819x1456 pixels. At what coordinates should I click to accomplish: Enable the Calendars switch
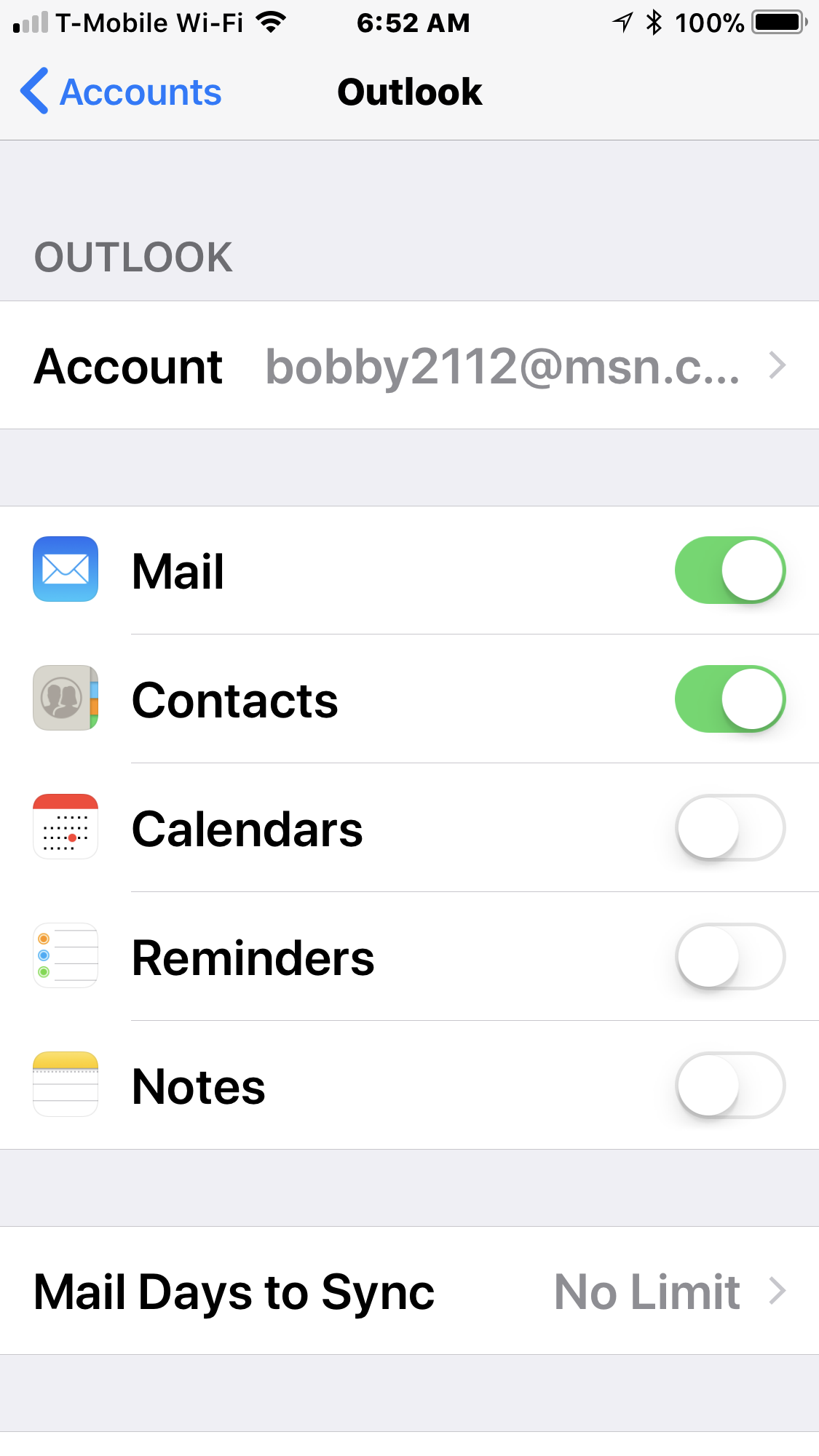tap(730, 827)
